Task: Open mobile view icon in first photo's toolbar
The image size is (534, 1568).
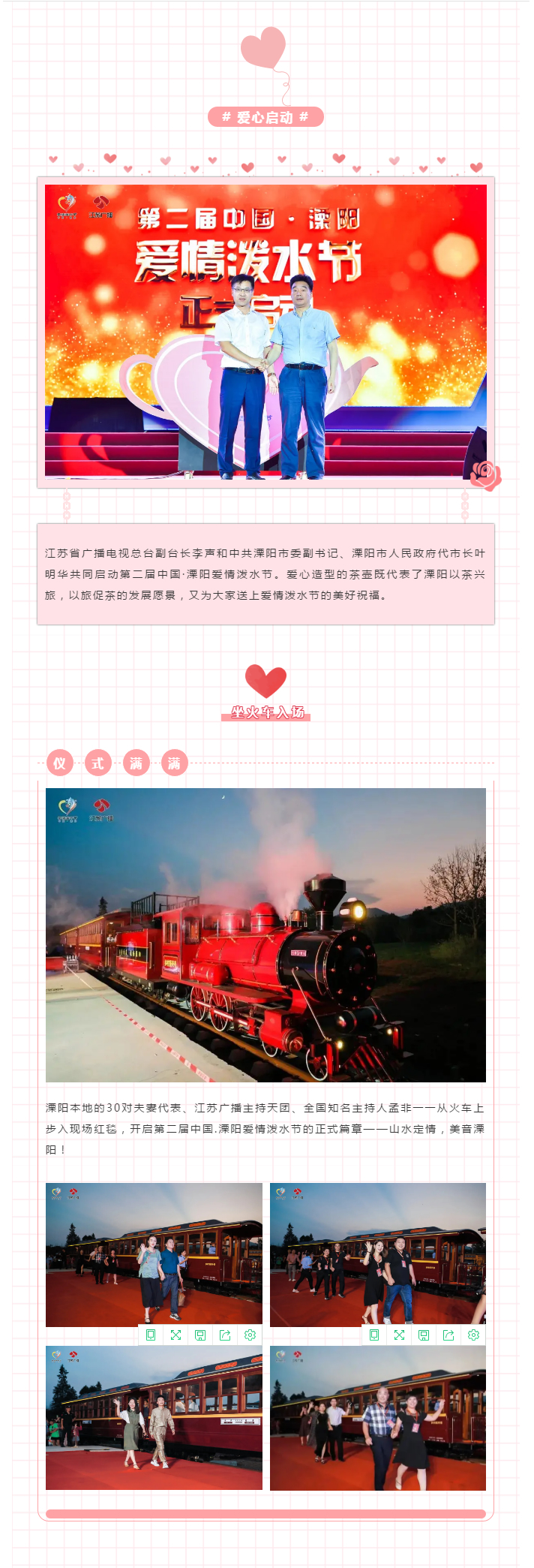Action: [151, 1335]
